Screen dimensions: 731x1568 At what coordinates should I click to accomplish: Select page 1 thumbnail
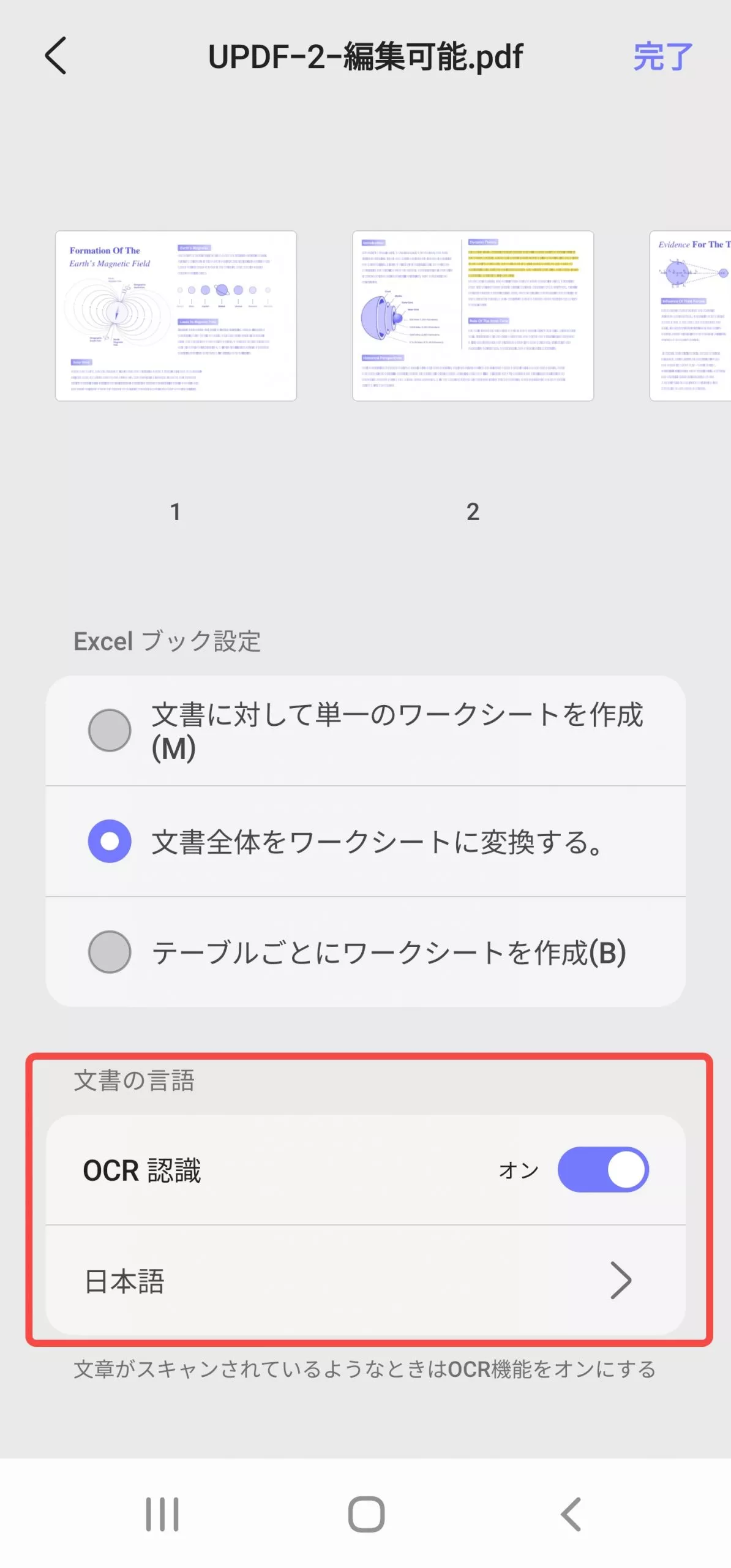(176, 316)
